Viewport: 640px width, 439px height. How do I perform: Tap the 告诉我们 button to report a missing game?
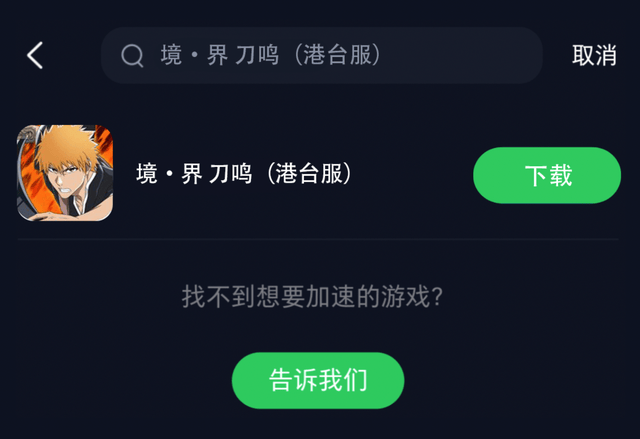point(318,381)
